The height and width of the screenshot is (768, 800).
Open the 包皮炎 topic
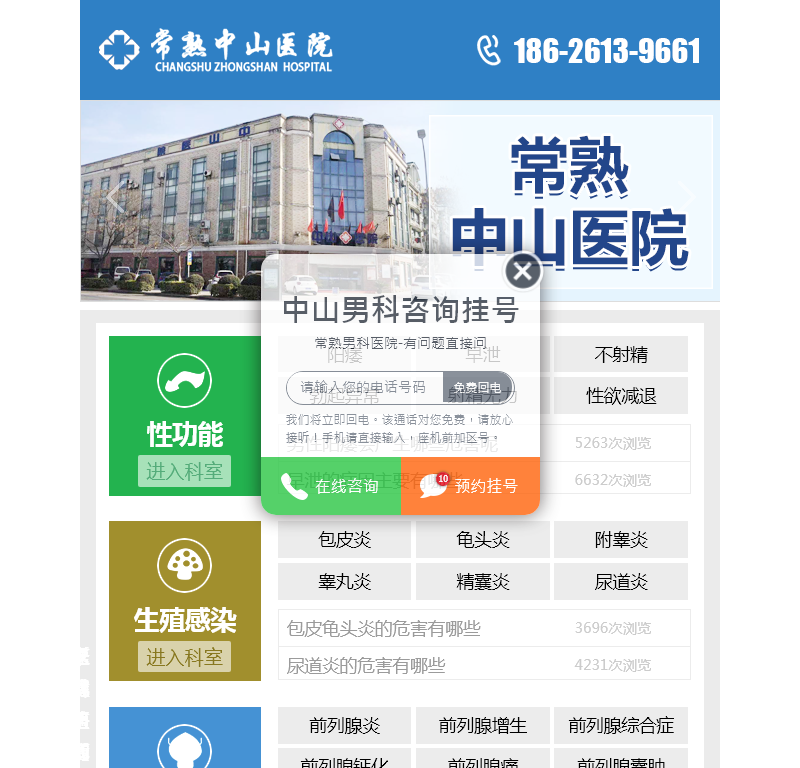point(344,540)
